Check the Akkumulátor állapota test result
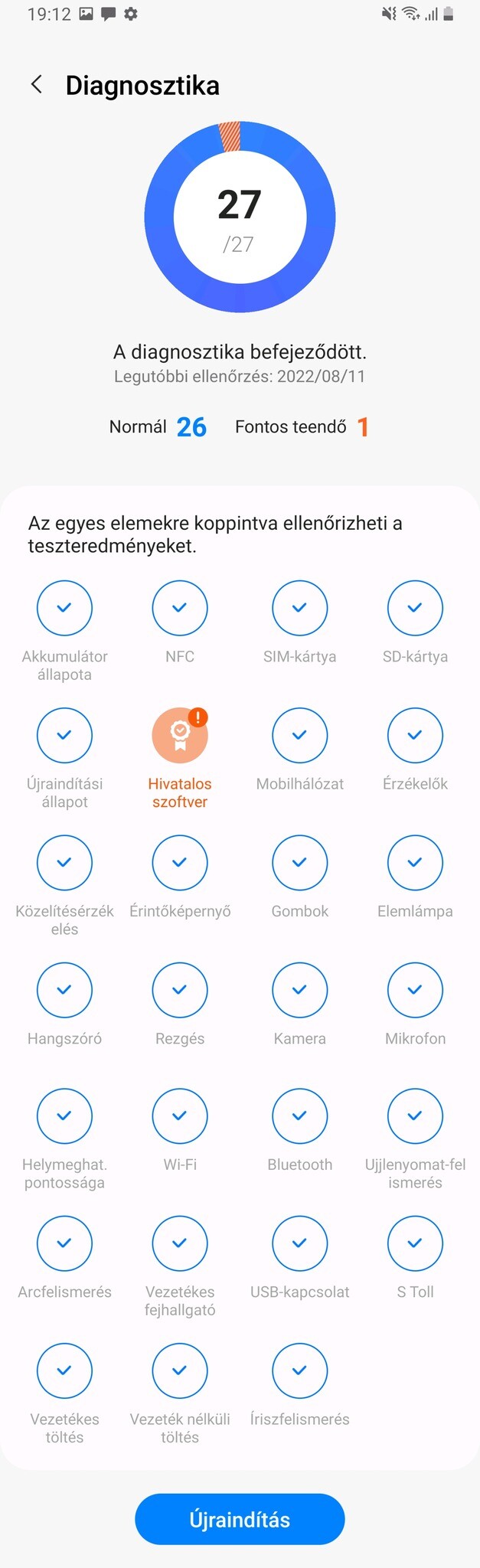This screenshot has height=1568, width=480. point(64,608)
